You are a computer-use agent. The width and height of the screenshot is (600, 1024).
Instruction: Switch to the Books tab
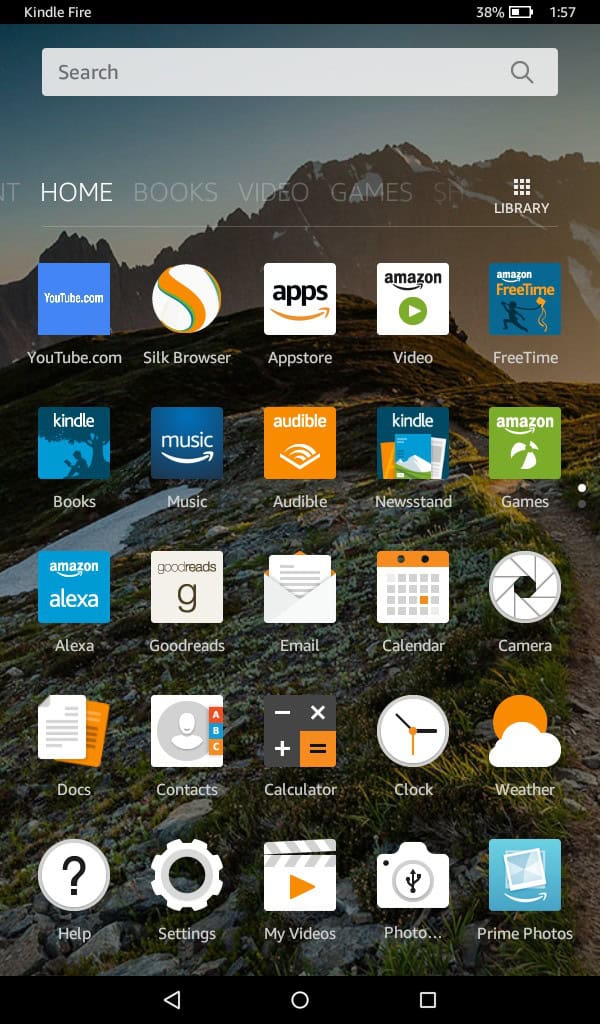(175, 192)
